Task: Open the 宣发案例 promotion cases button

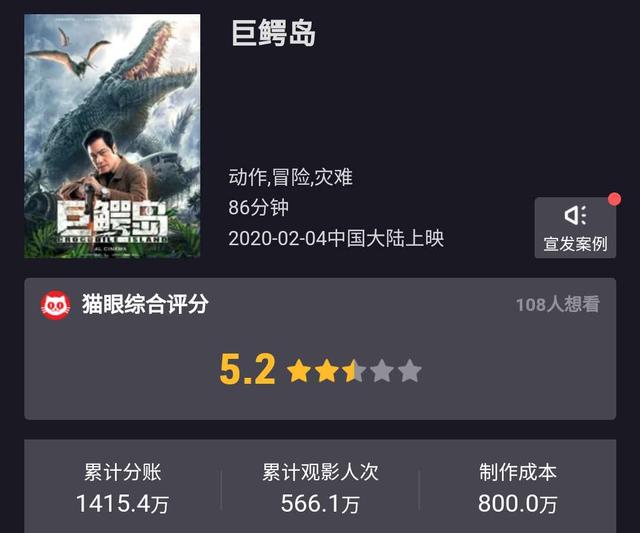Action: tap(575, 227)
